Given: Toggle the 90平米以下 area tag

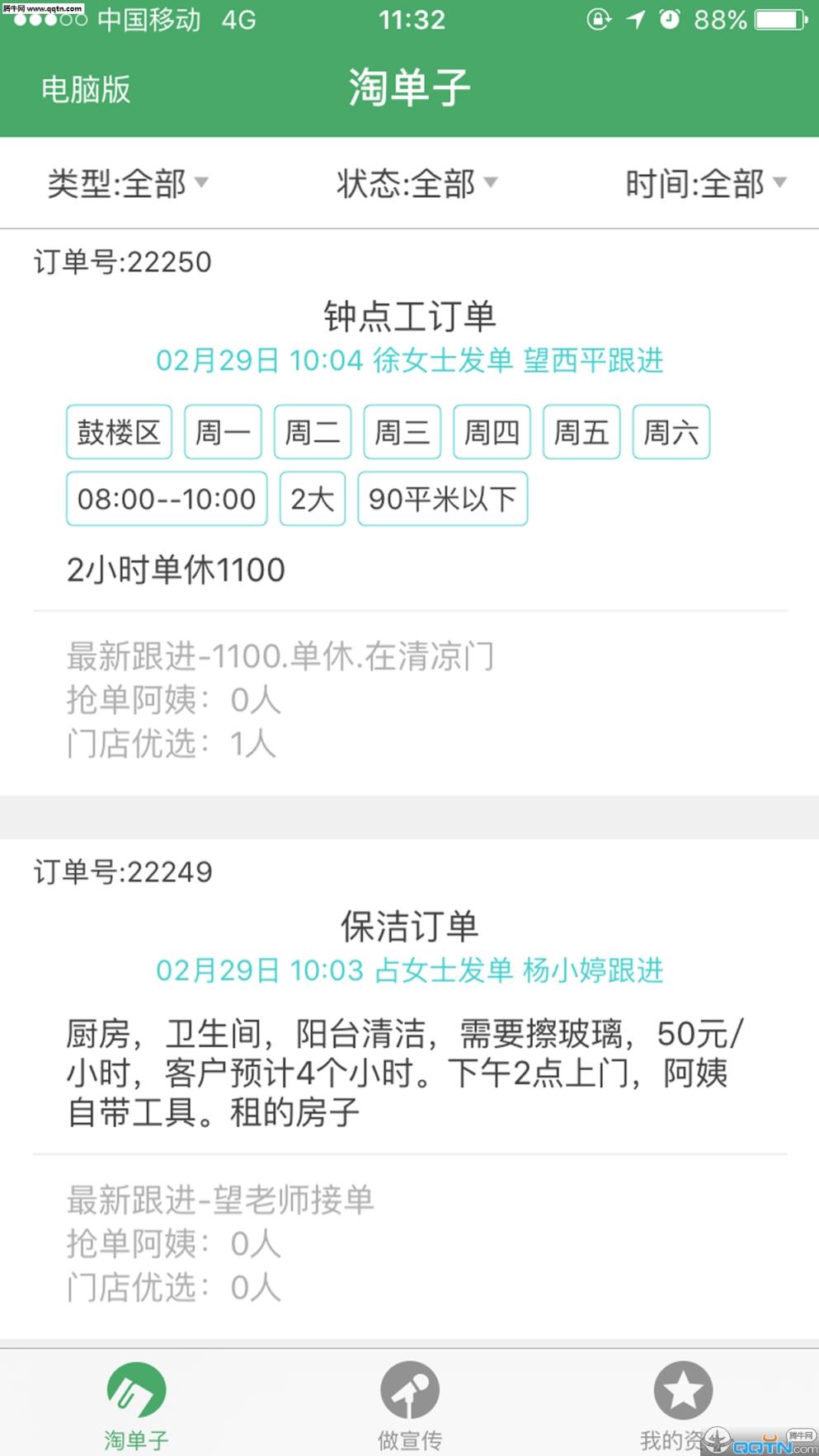Looking at the screenshot, I should click(x=442, y=498).
